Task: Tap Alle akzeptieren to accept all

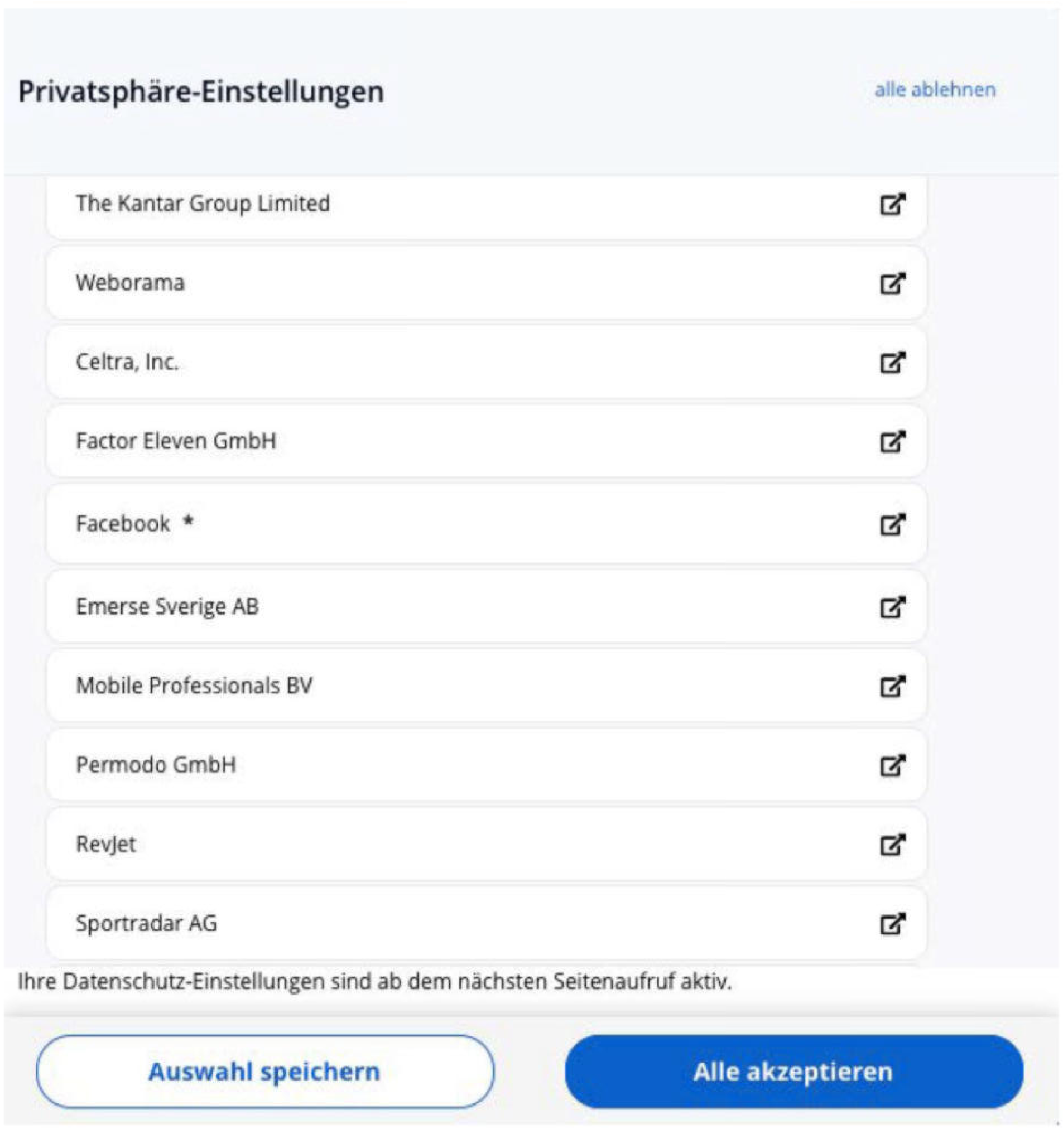Action: (794, 1072)
